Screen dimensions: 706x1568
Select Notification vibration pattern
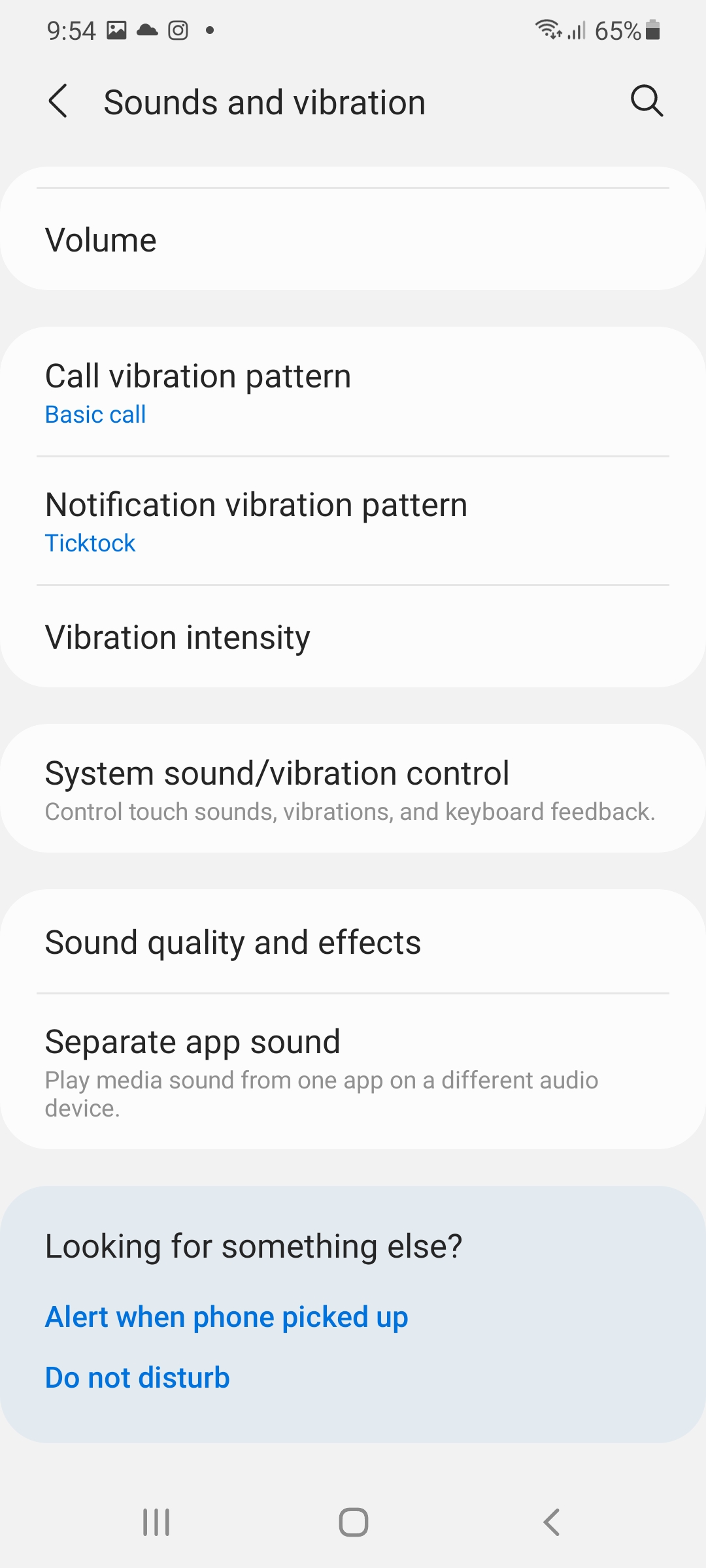(x=353, y=521)
